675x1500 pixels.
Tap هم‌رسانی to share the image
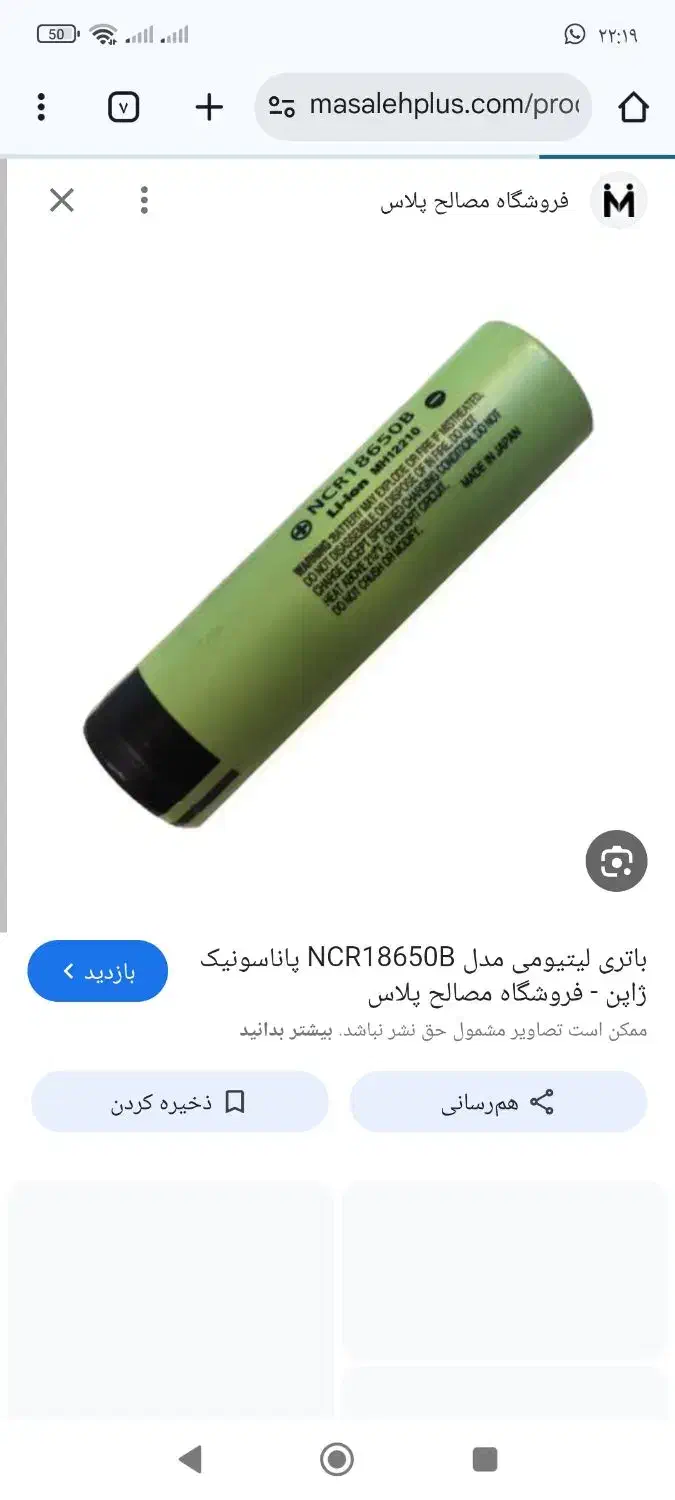498,1103
